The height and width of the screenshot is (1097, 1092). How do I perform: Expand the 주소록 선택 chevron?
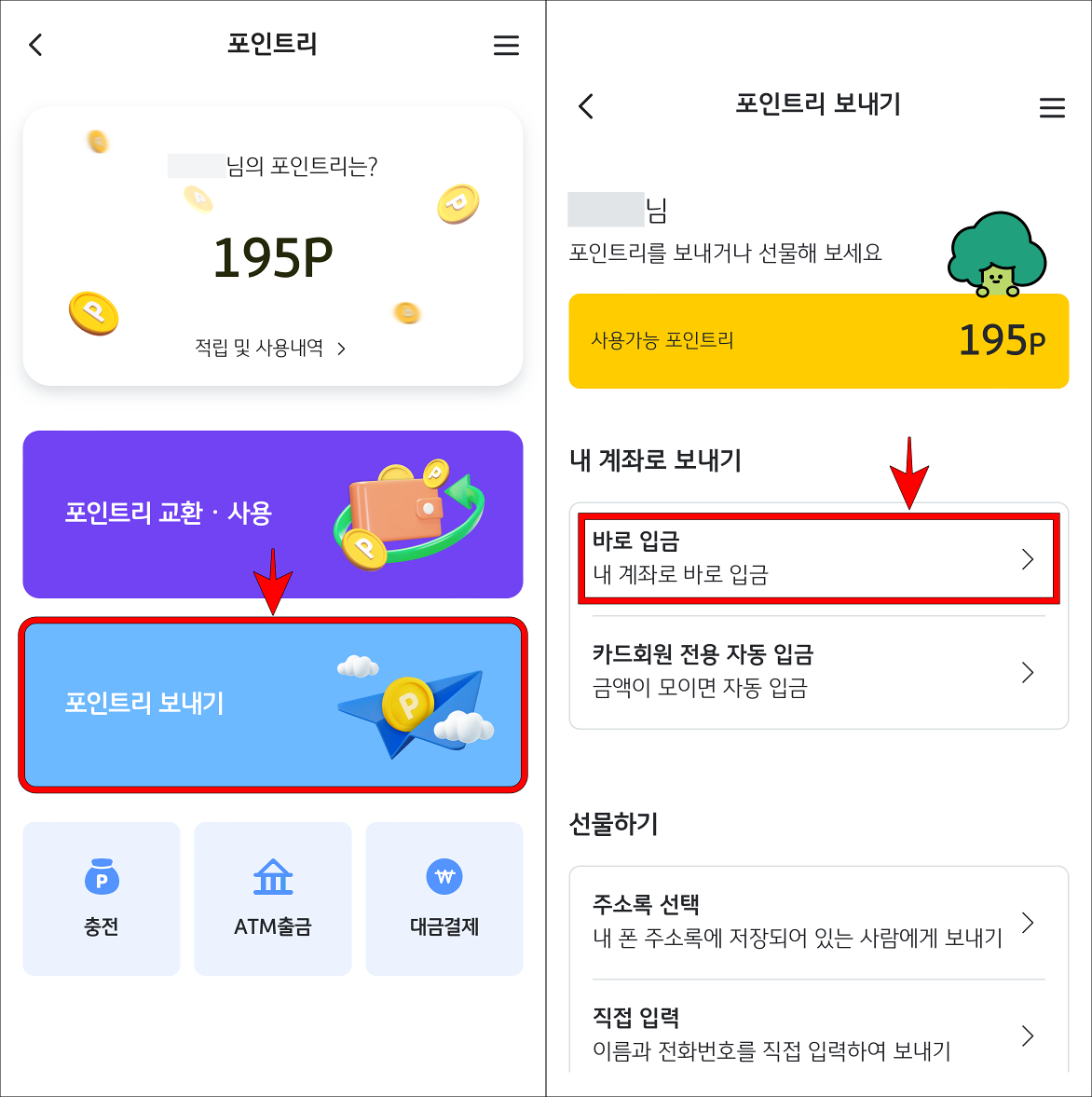coord(1028,923)
